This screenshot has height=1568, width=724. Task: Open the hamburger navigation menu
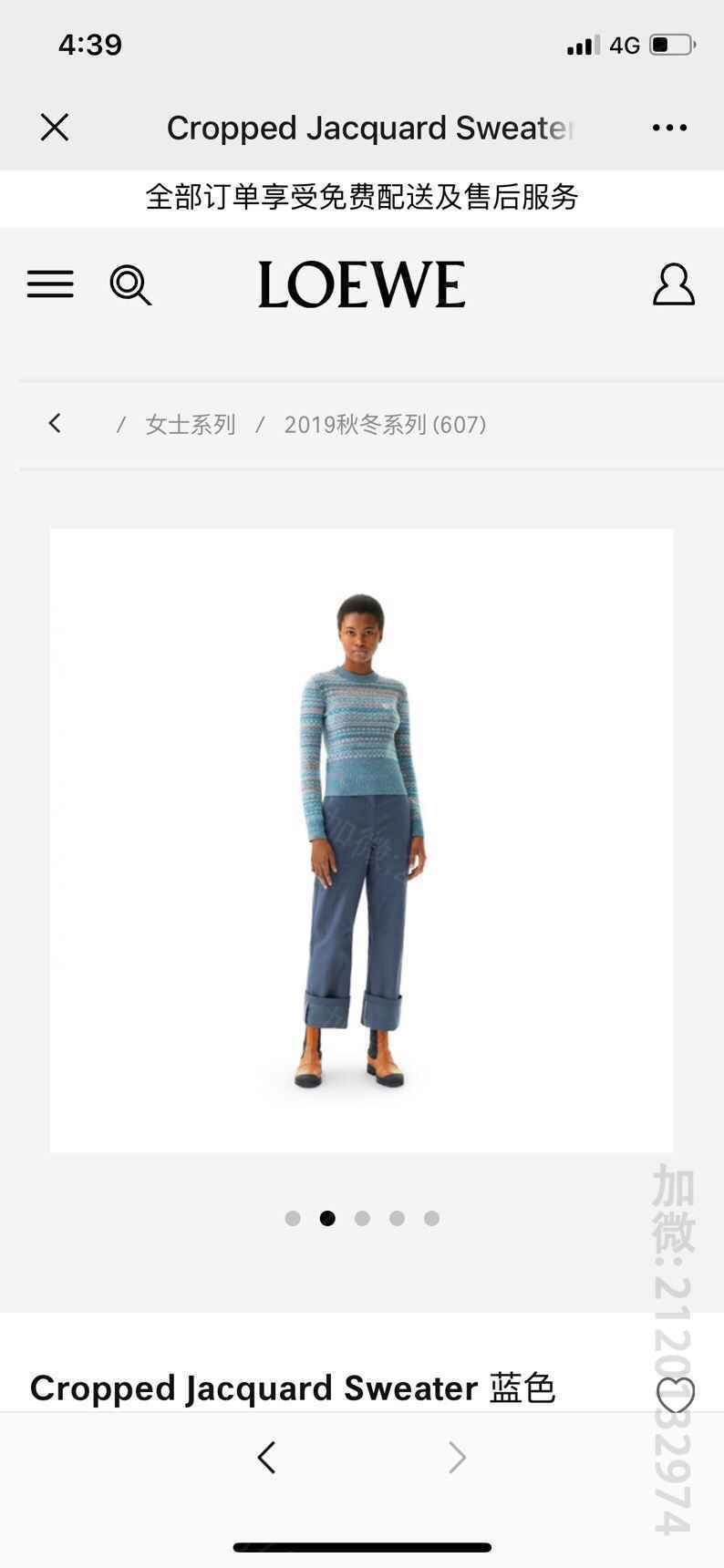[50, 284]
